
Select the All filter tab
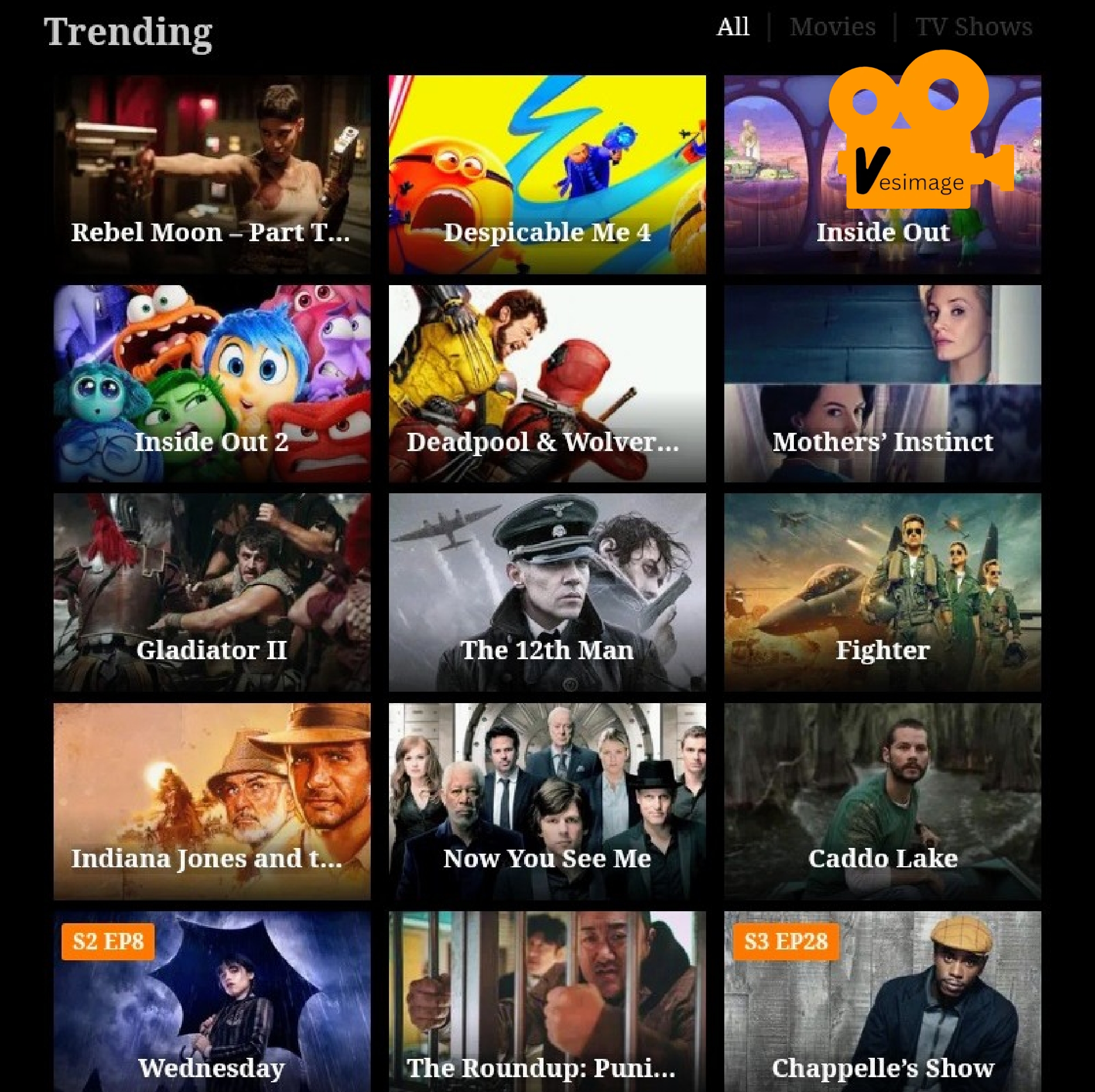(733, 27)
